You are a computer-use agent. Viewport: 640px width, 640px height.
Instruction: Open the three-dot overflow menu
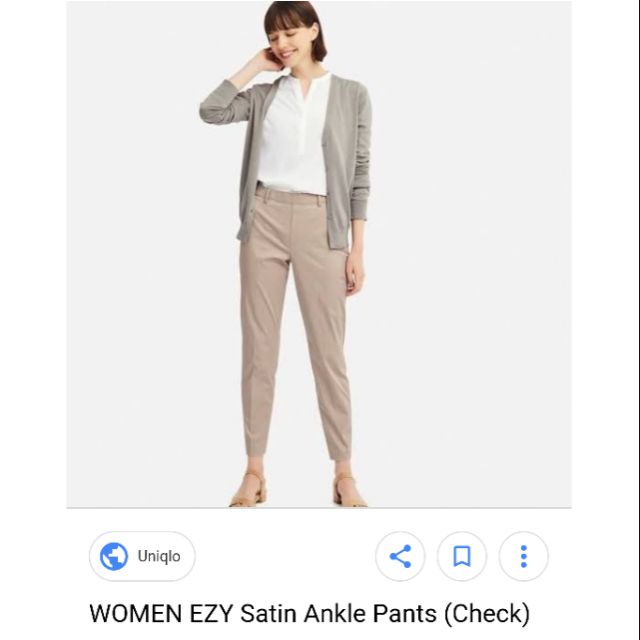click(523, 556)
